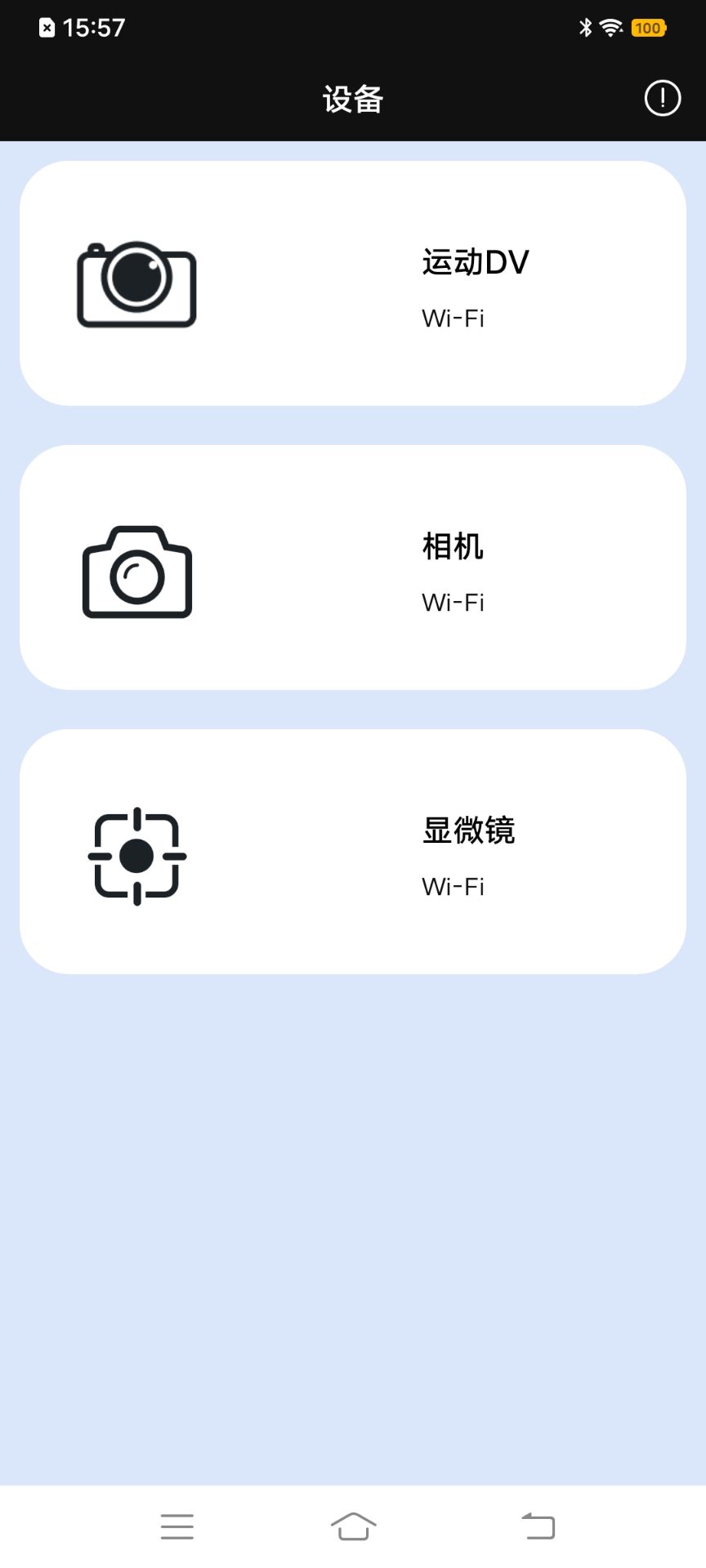Tap the 相机 title text
The image size is (706, 1568).
[x=452, y=548]
